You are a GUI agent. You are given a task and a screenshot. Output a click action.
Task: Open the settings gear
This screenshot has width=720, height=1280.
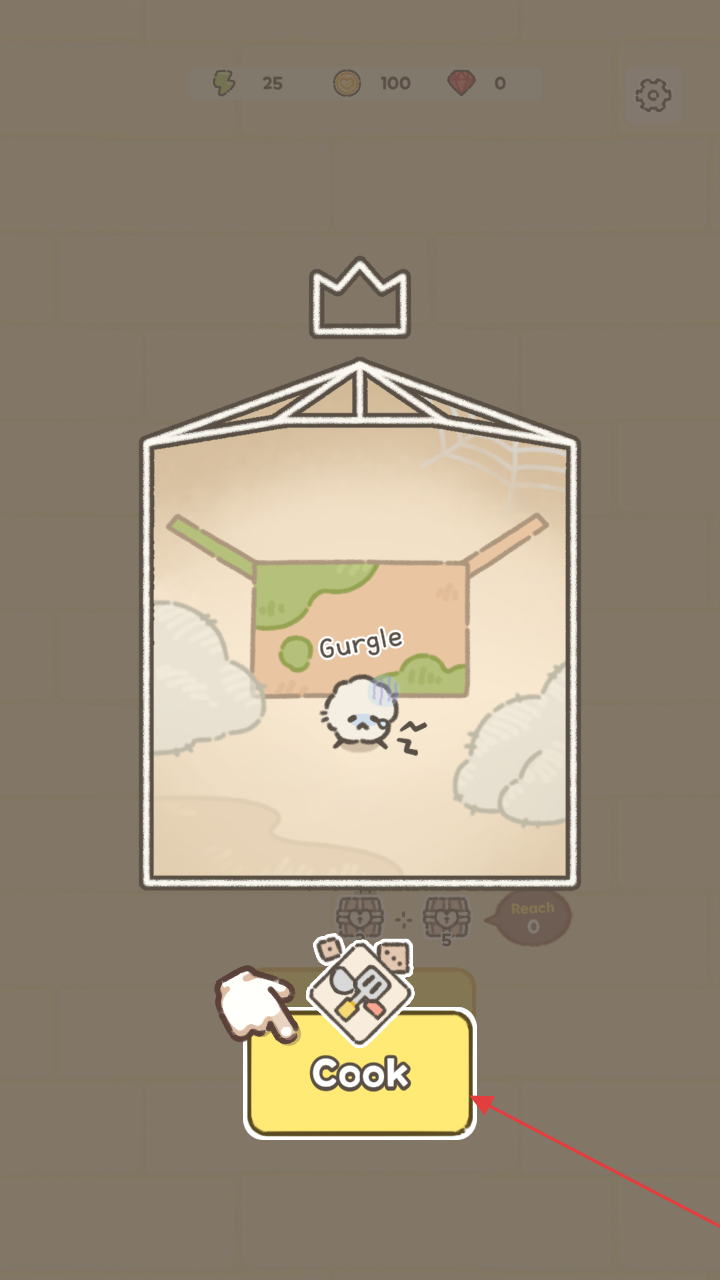click(x=653, y=96)
